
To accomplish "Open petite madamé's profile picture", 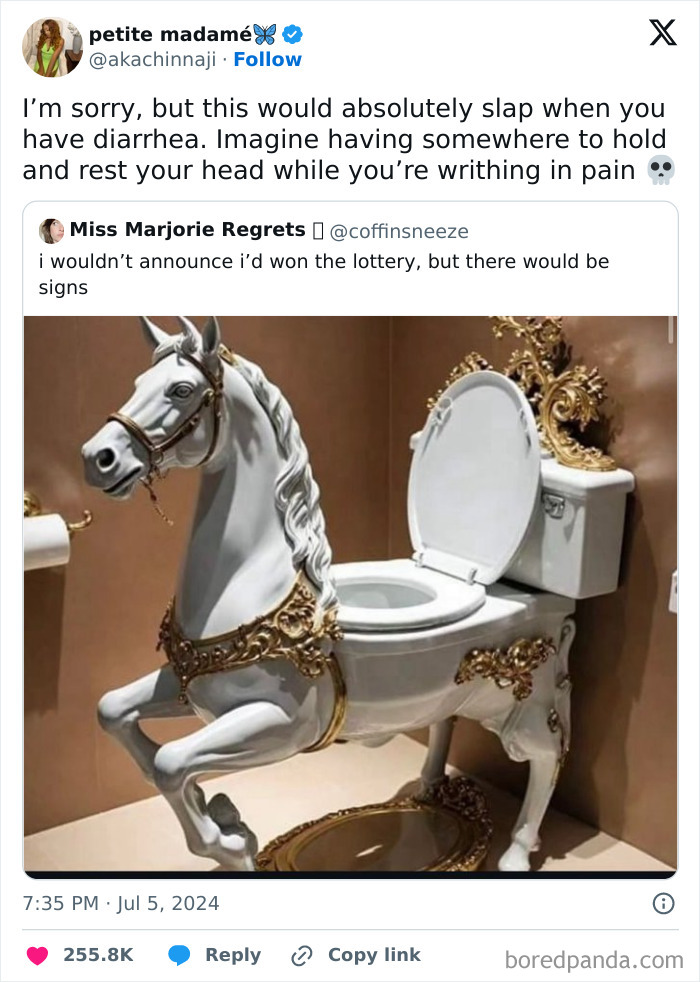I will point(53,47).
